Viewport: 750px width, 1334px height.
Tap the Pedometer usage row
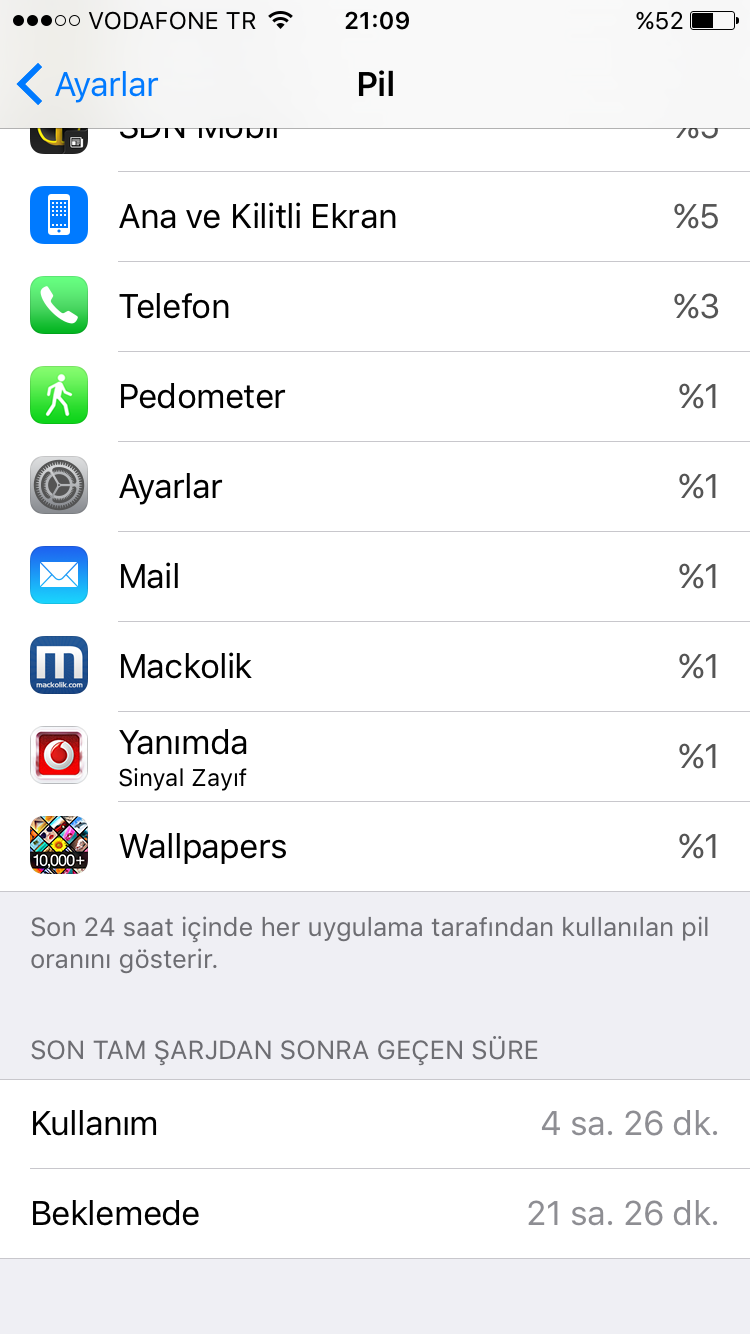click(375, 397)
